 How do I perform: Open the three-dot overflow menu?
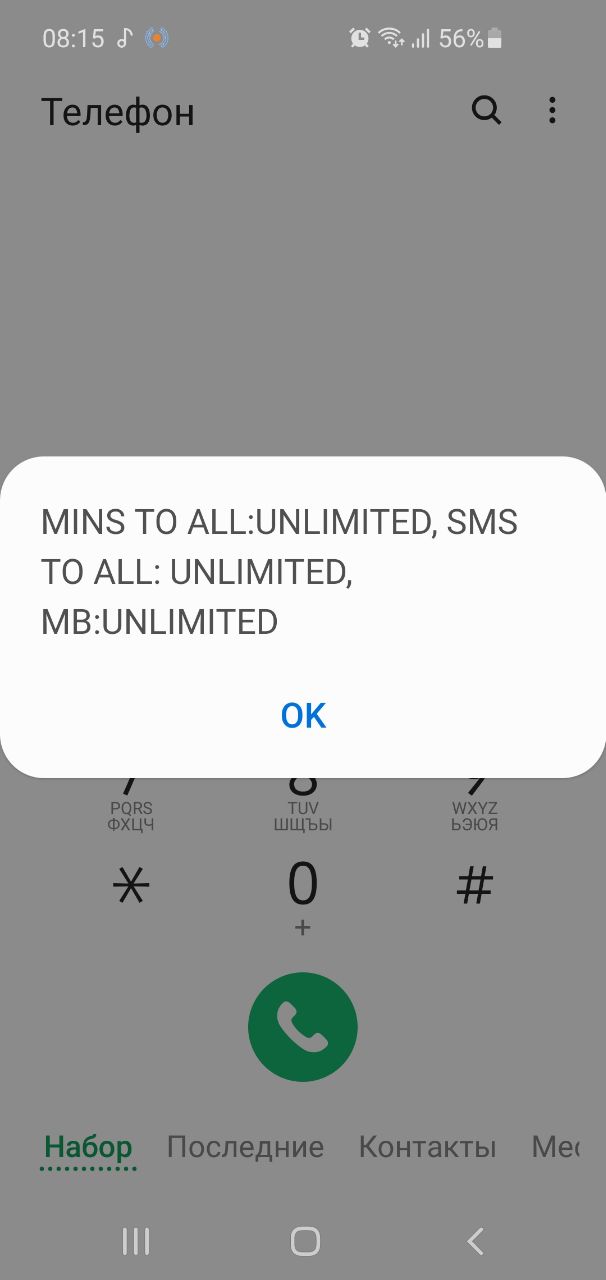pyautogui.click(x=552, y=111)
